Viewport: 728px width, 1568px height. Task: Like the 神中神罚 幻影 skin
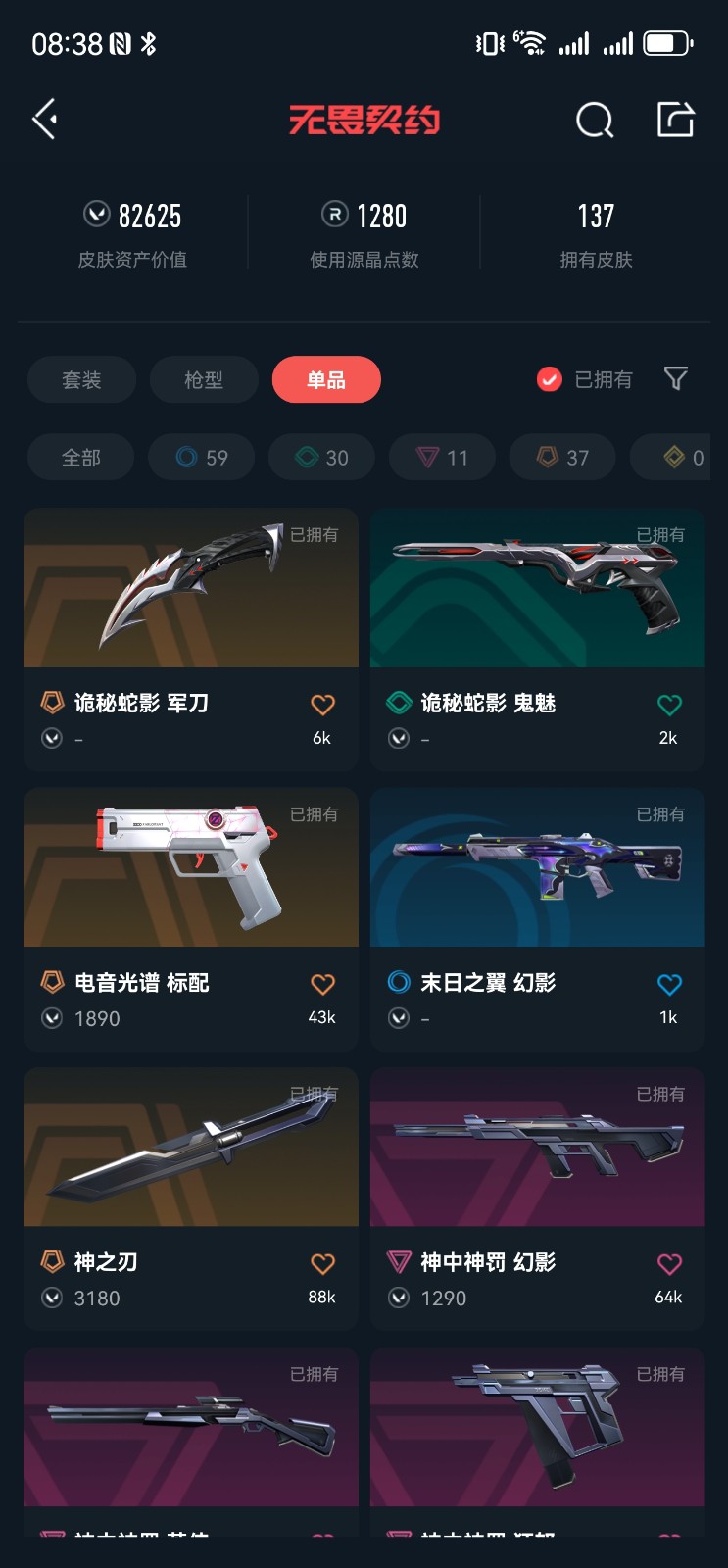tap(669, 1264)
